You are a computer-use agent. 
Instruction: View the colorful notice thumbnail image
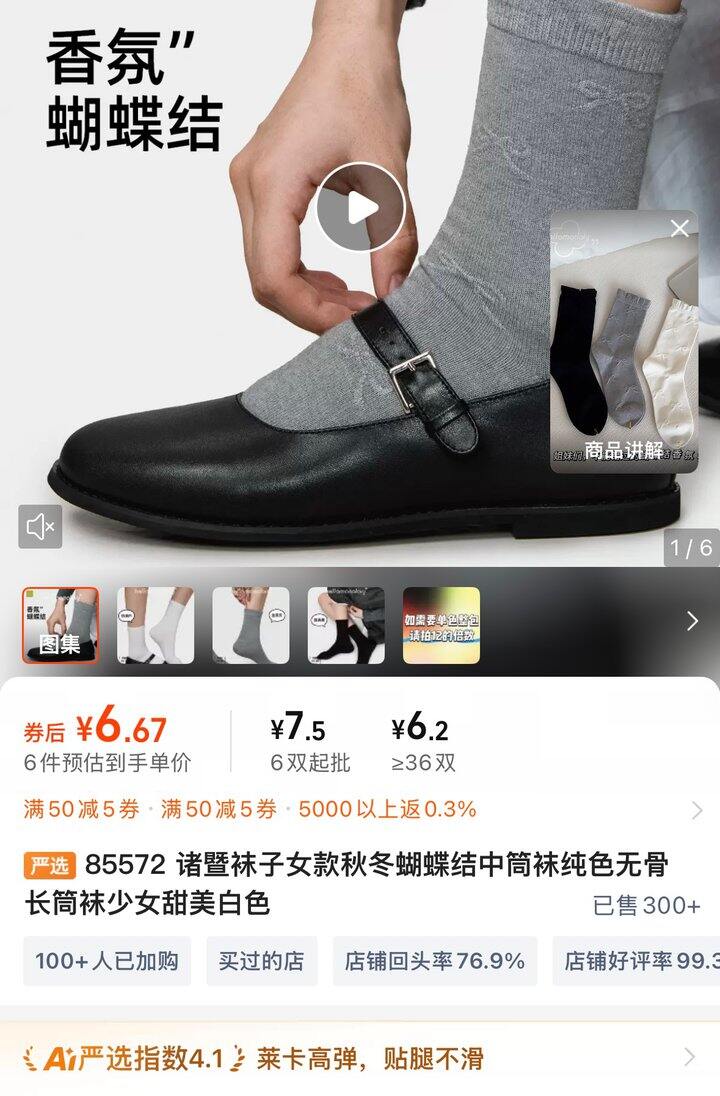pos(441,625)
